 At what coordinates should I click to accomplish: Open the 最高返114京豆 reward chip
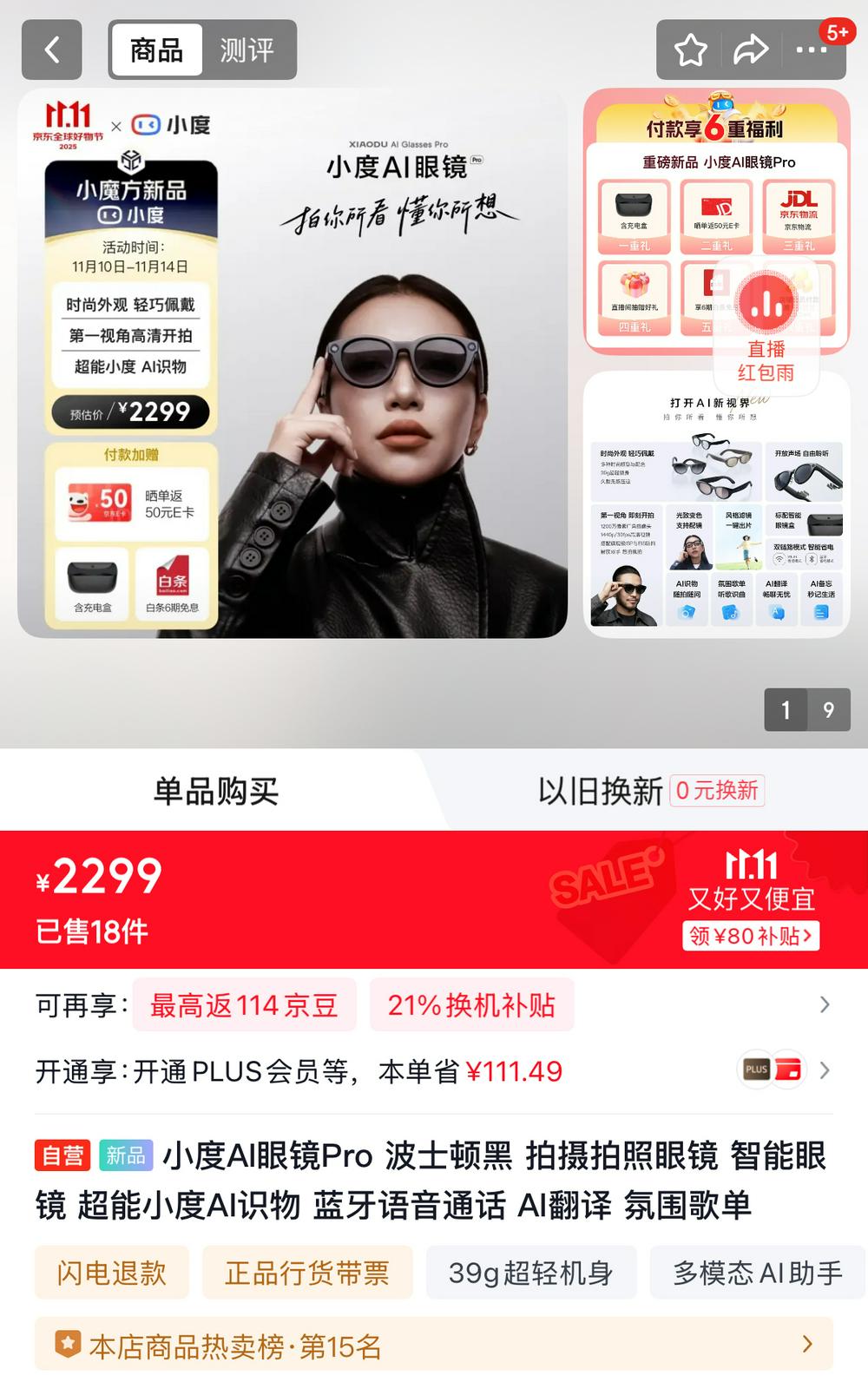pyautogui.click(x=244, y=1005)
